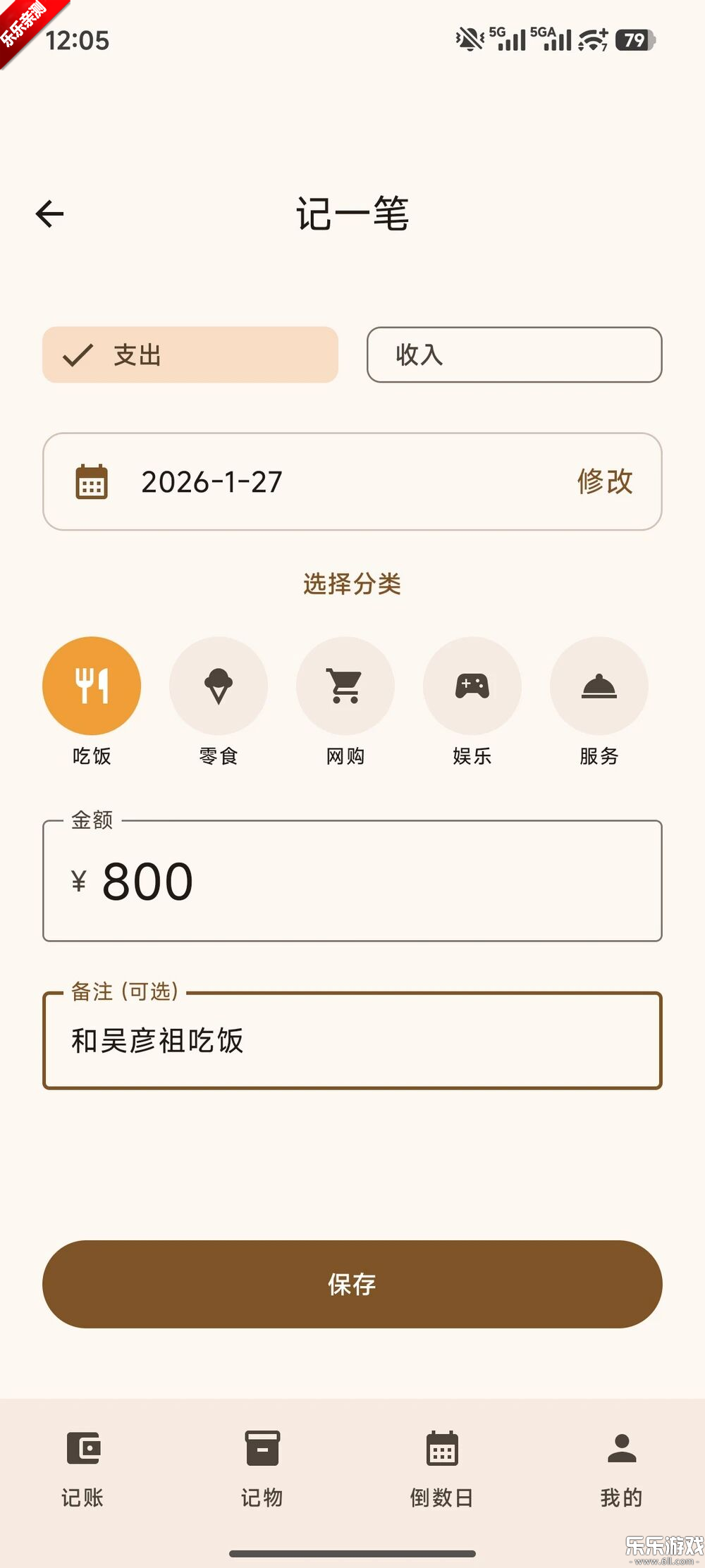Select the 网购 shopping cart category icon
Image resolution: width=705 pixels, height=1568 pixels.
(345, 685)
